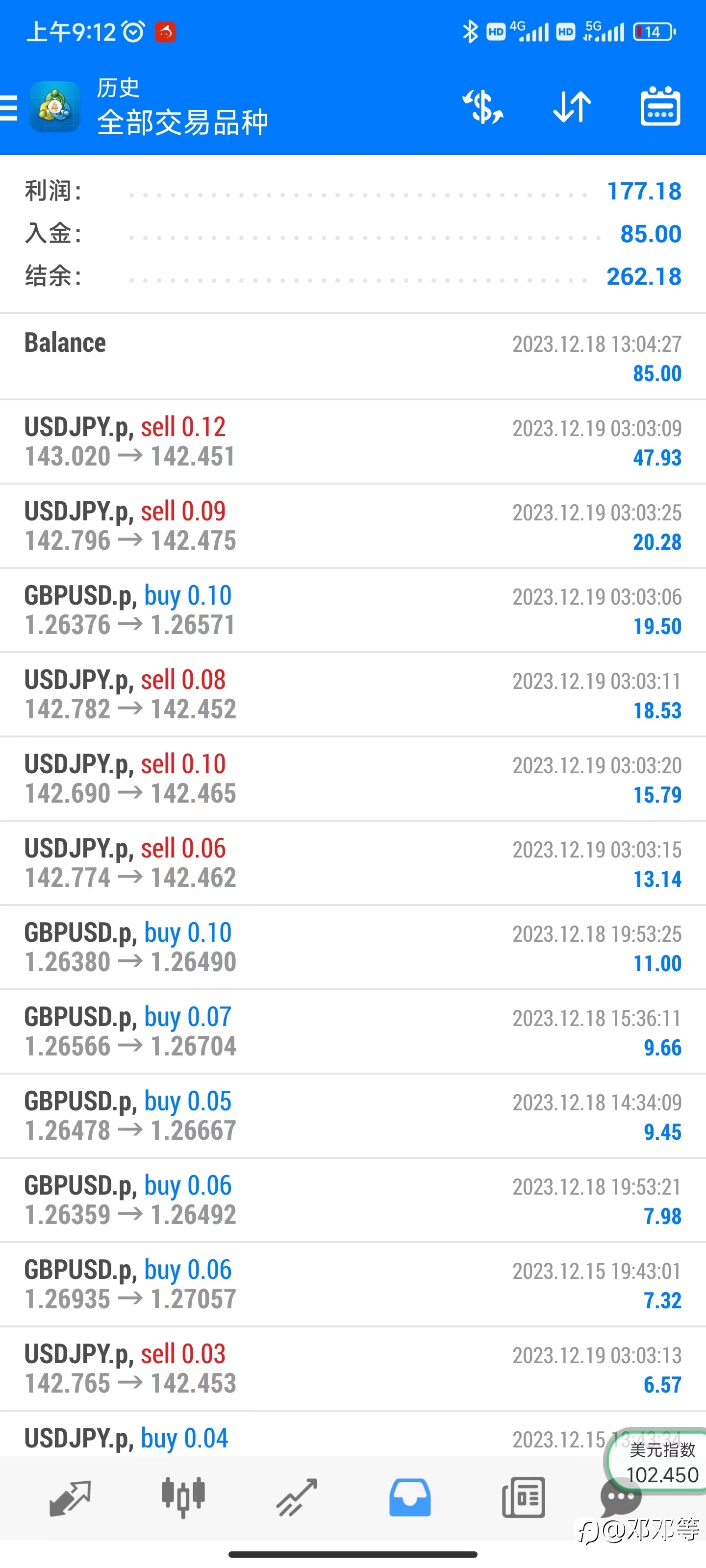This screenshot has width=706, height=1568.
Task: Open GBPUSD.p buy 0.10 trade with 19.50 profit
Action: (353, 611)
